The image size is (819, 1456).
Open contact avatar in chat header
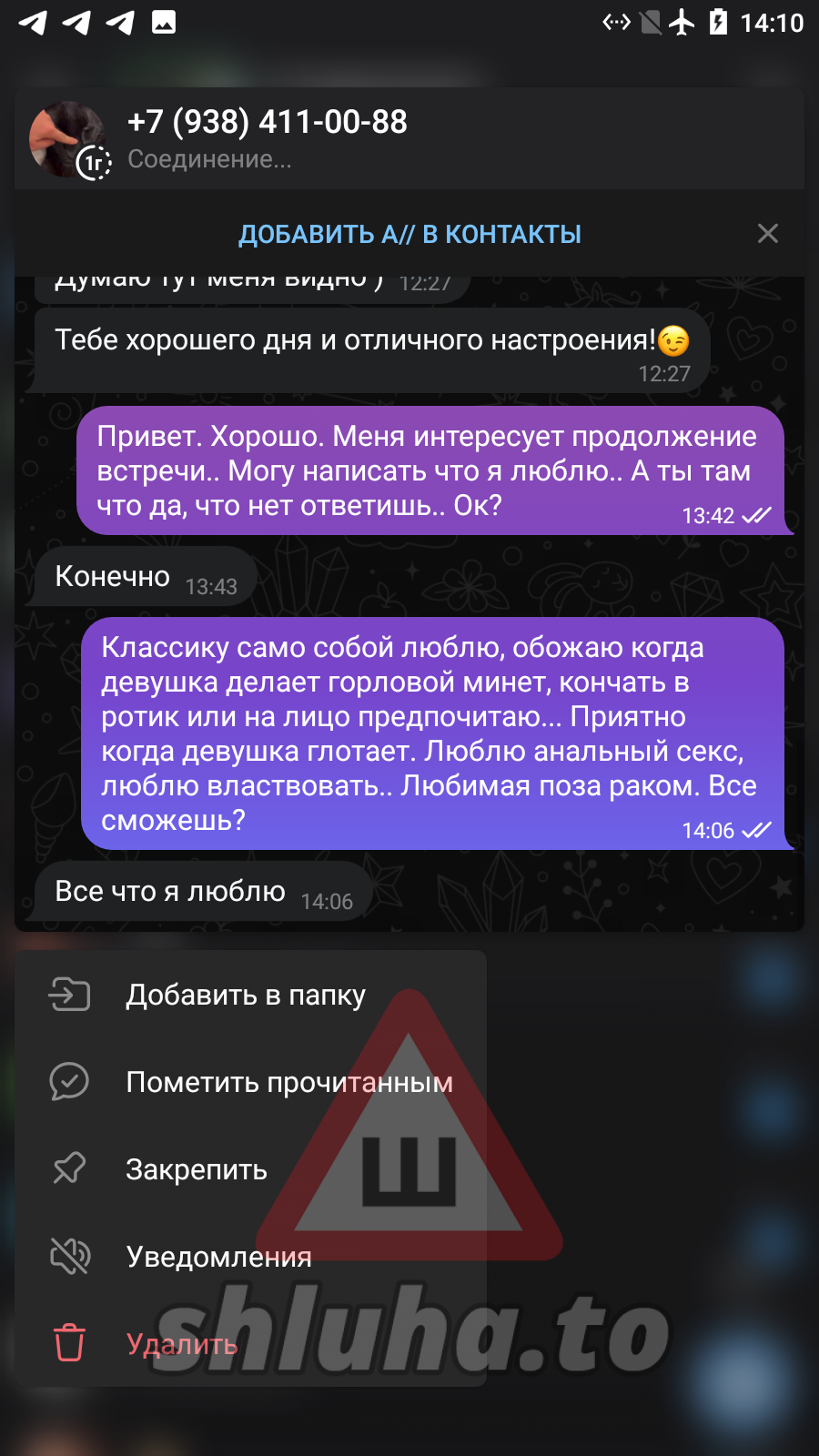coord(68,139)
